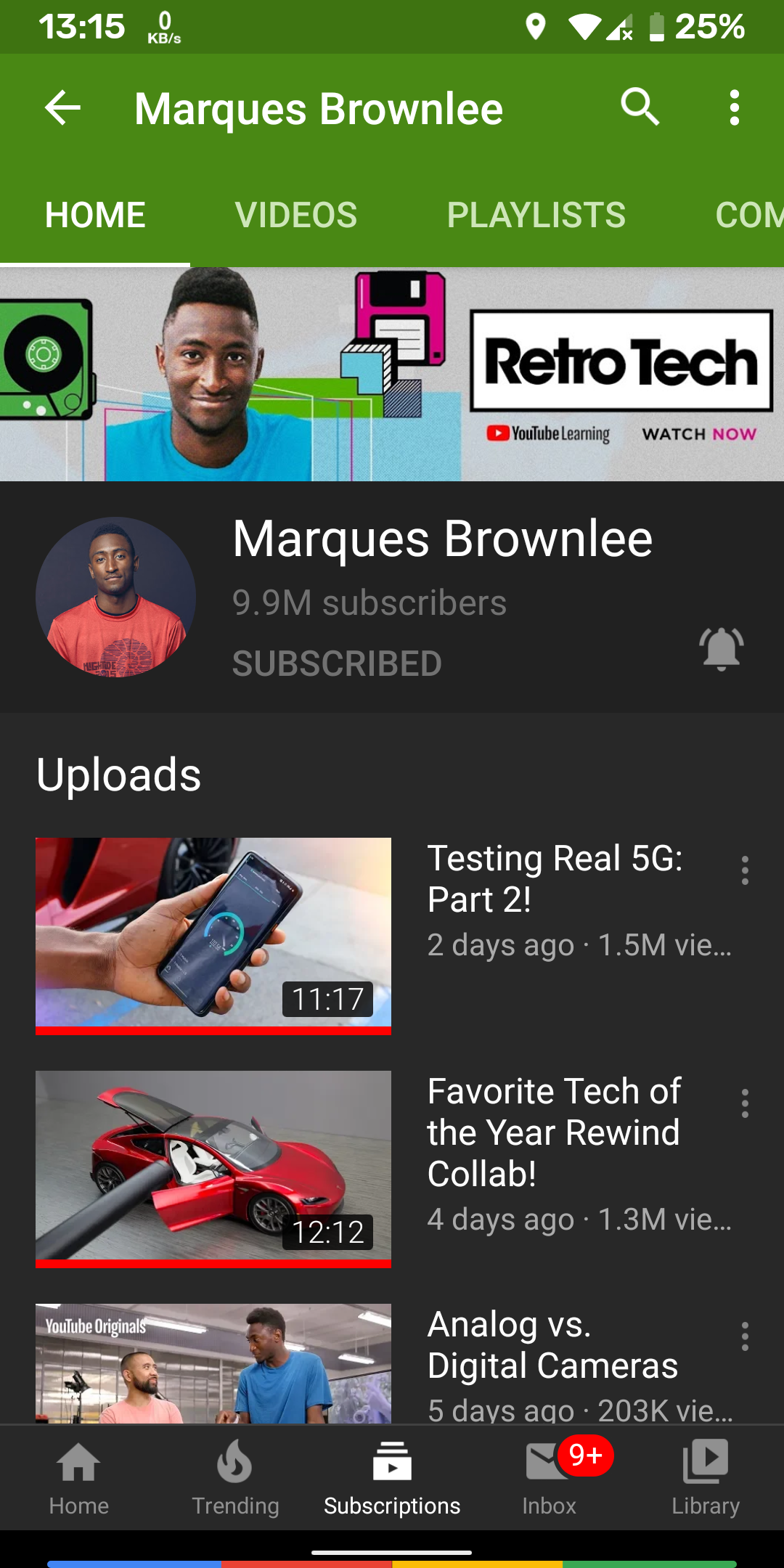
Task: Open the Subscriptions tab
Action: coord(392,1477)
